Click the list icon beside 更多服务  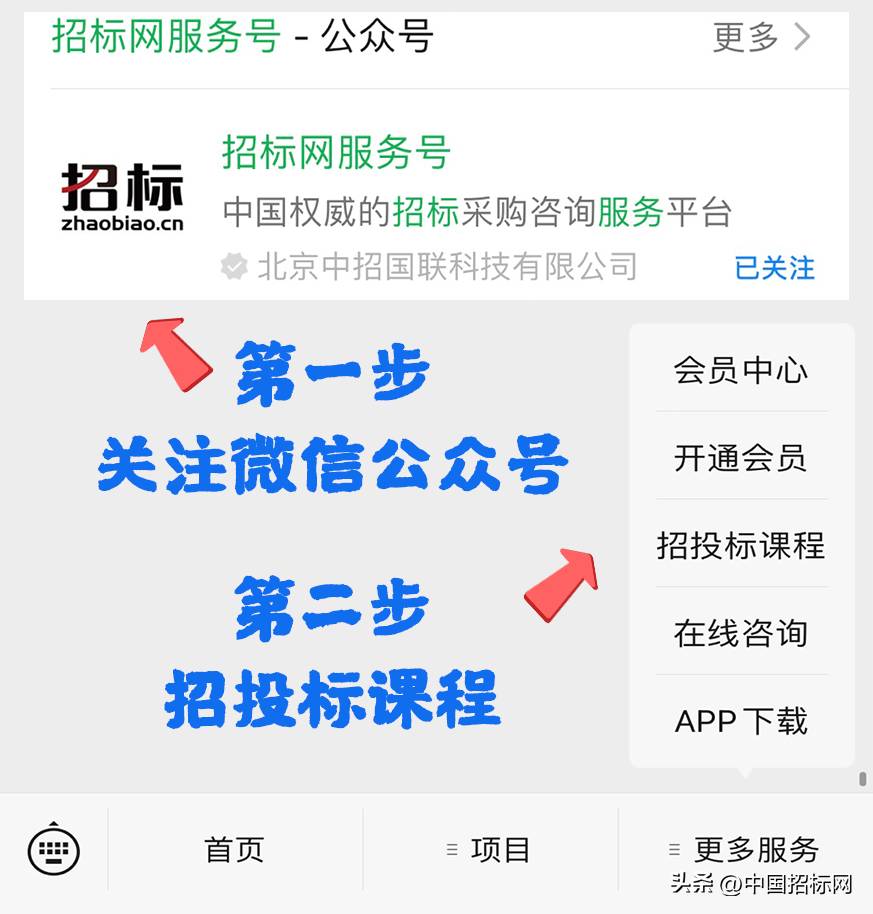[672, 850]
